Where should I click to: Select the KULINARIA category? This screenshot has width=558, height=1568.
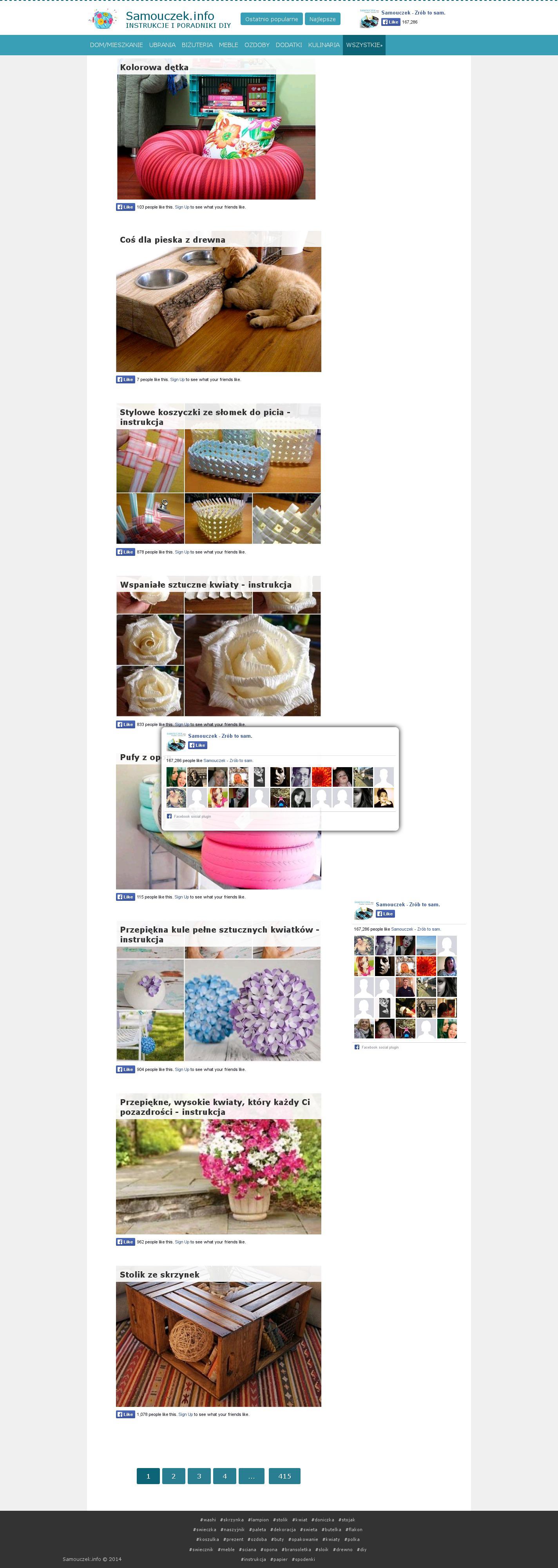click(324, 45)
